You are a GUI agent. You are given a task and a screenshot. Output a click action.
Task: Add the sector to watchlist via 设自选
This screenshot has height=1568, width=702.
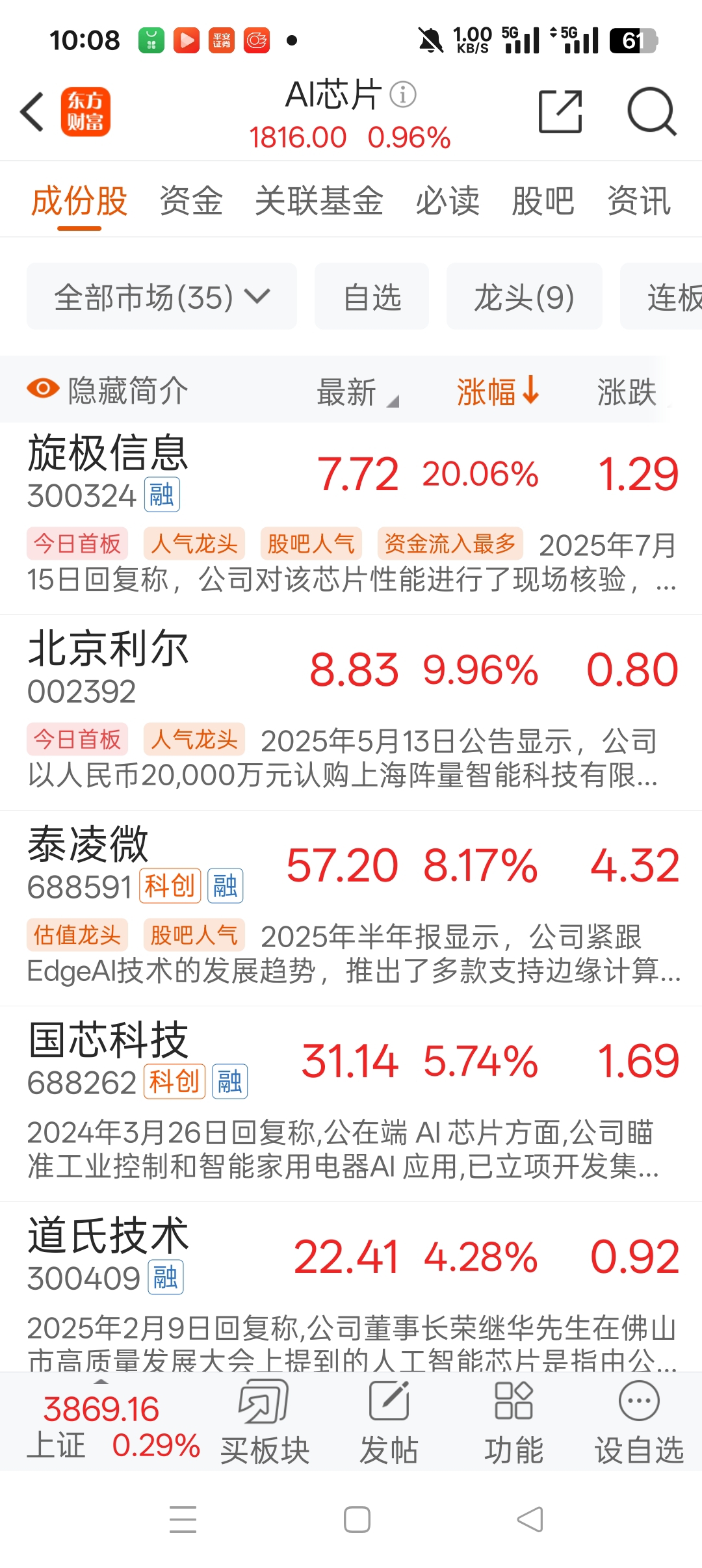click(639, 1423)
